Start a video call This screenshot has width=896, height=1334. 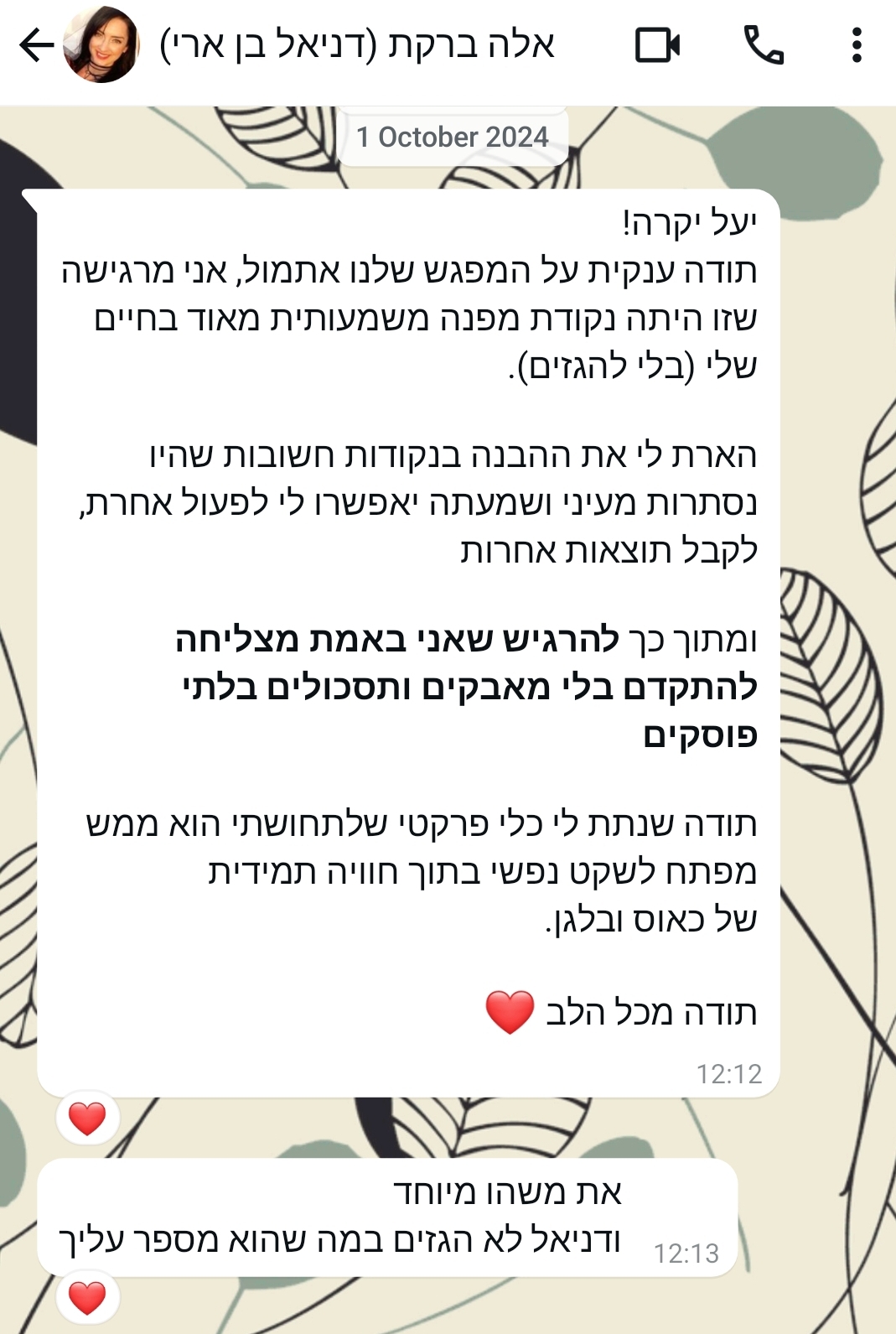click(658, 45)
